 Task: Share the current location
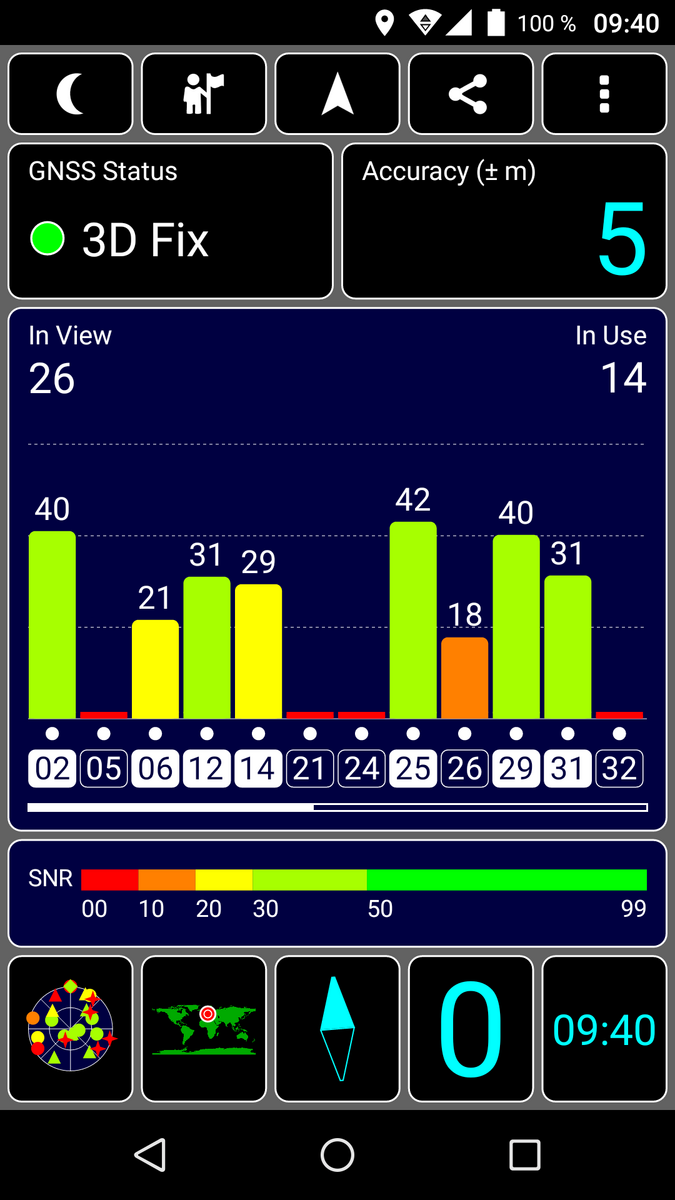click(x=471, y=94)
